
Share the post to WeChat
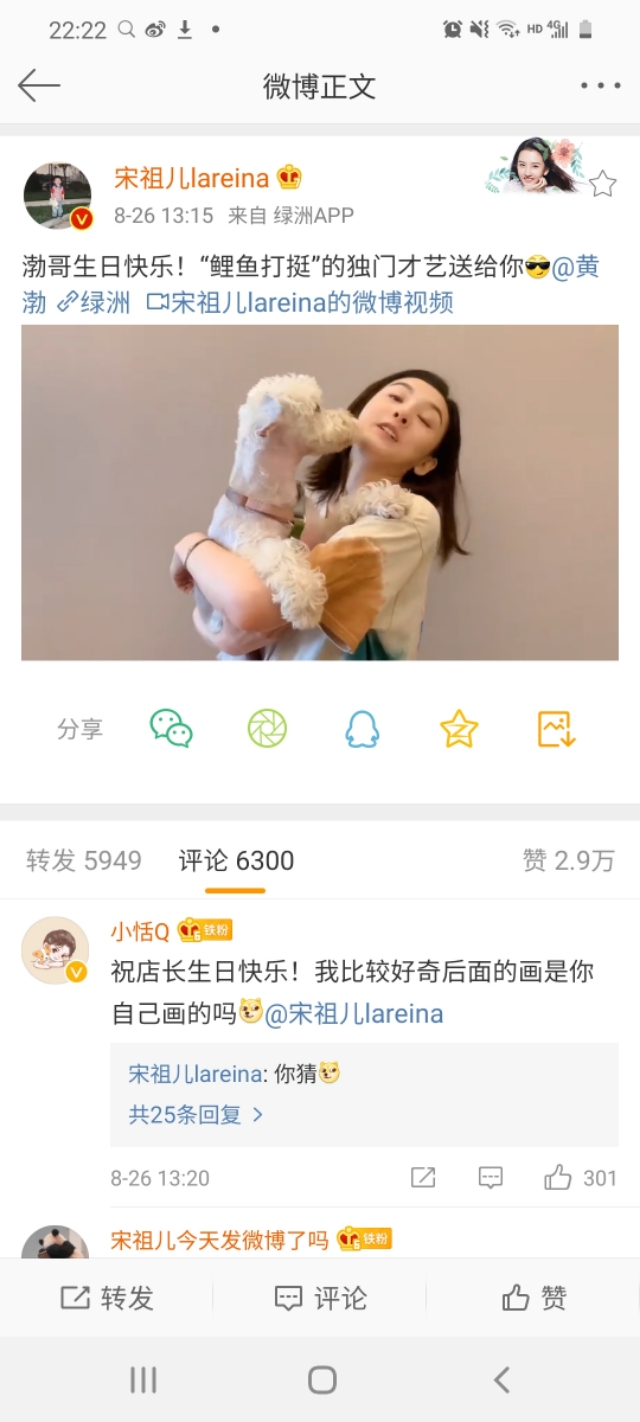pos(171,729)
